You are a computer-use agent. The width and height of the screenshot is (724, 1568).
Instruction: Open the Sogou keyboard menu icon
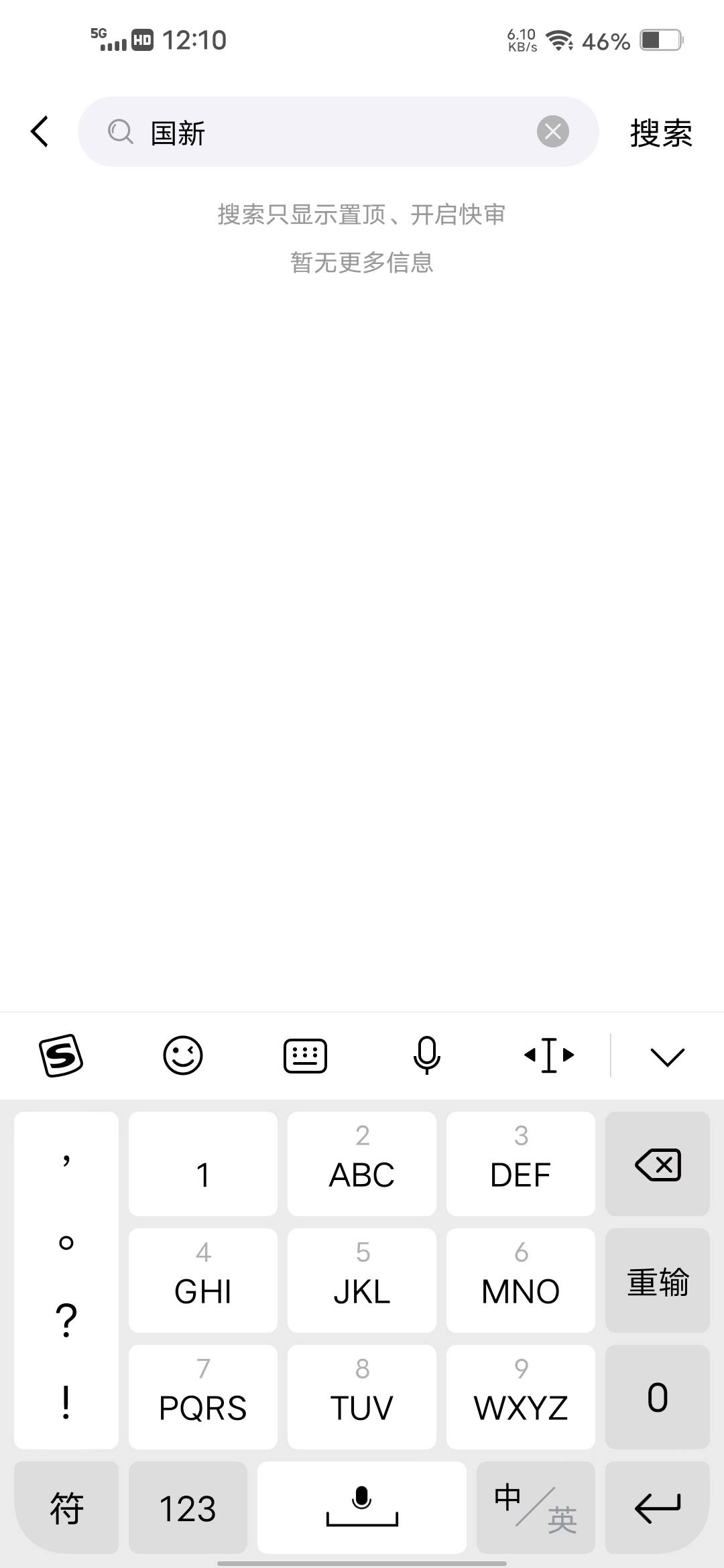[61, 1055]
